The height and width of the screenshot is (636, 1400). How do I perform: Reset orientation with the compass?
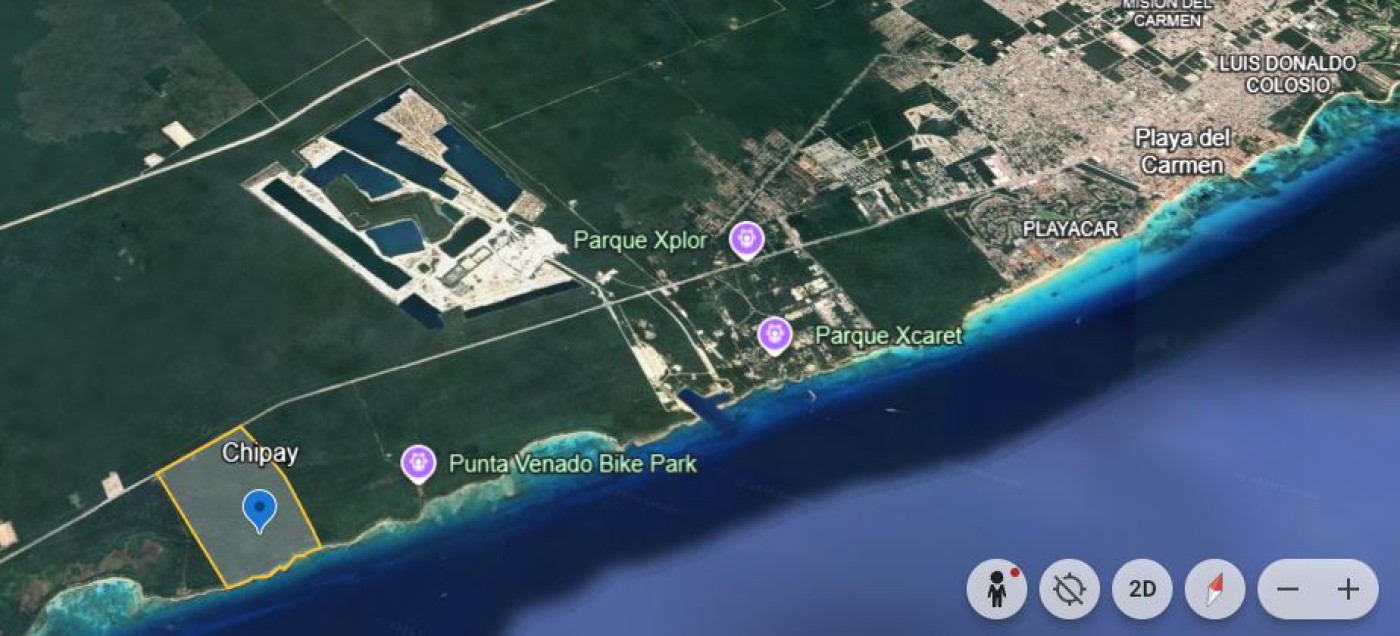[x=1214, y=589]
